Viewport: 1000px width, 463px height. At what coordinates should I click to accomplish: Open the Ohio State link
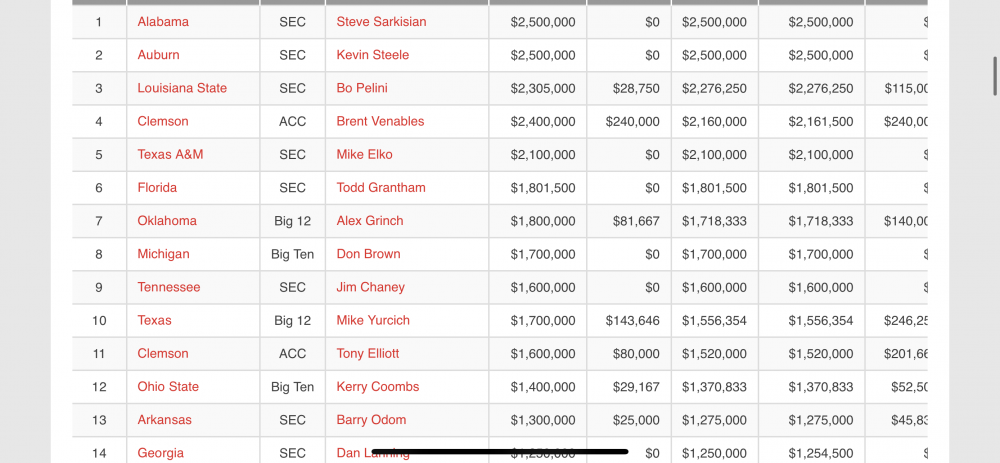tap(168, 386)
